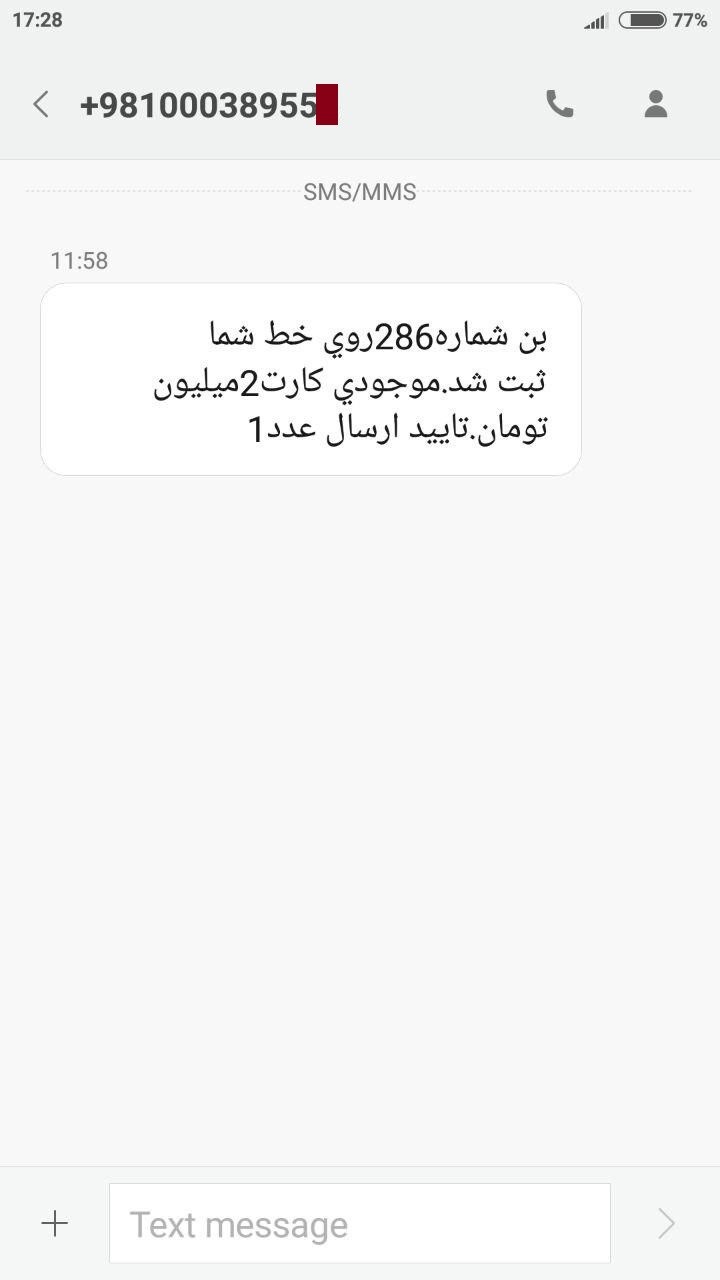Send the typed message

pyautogui.click(x=666, y=1223)
